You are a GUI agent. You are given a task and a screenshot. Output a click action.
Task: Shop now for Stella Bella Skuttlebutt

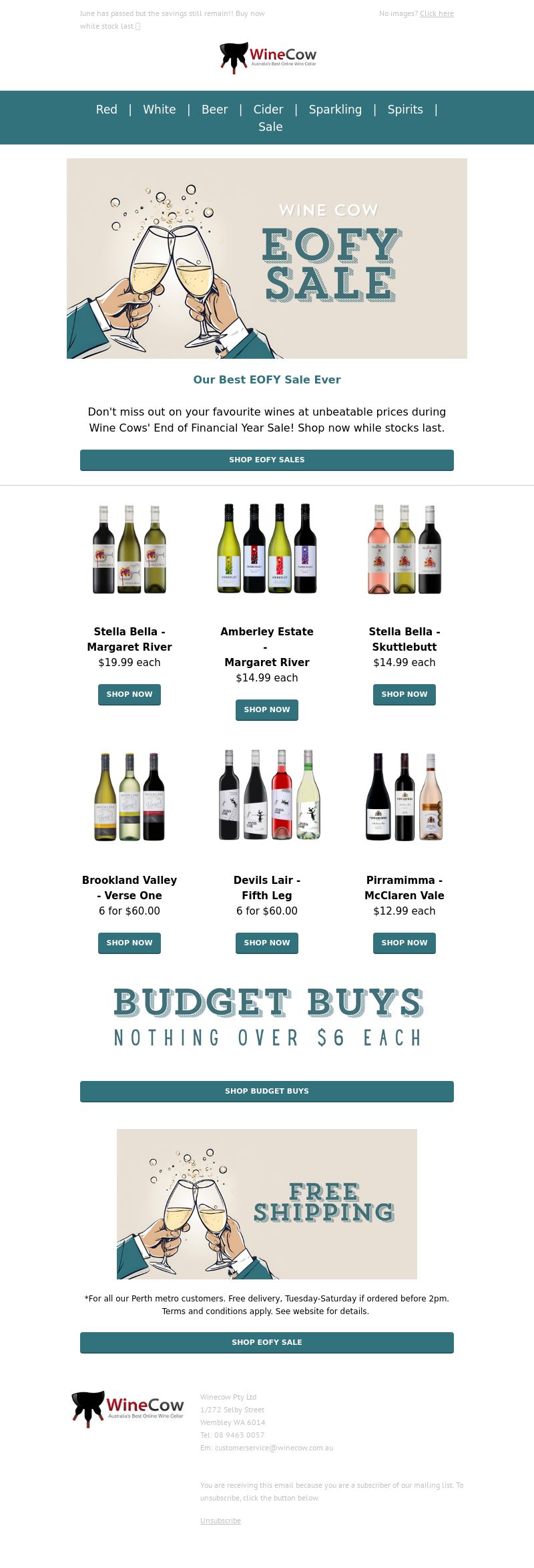405,694
